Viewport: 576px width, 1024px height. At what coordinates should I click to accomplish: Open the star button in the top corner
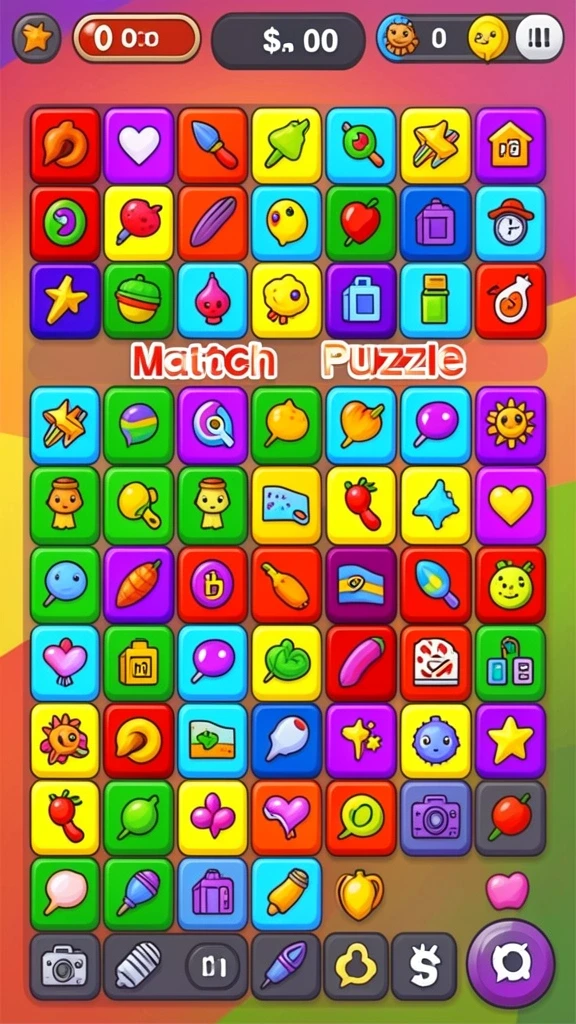pos(37,38)
